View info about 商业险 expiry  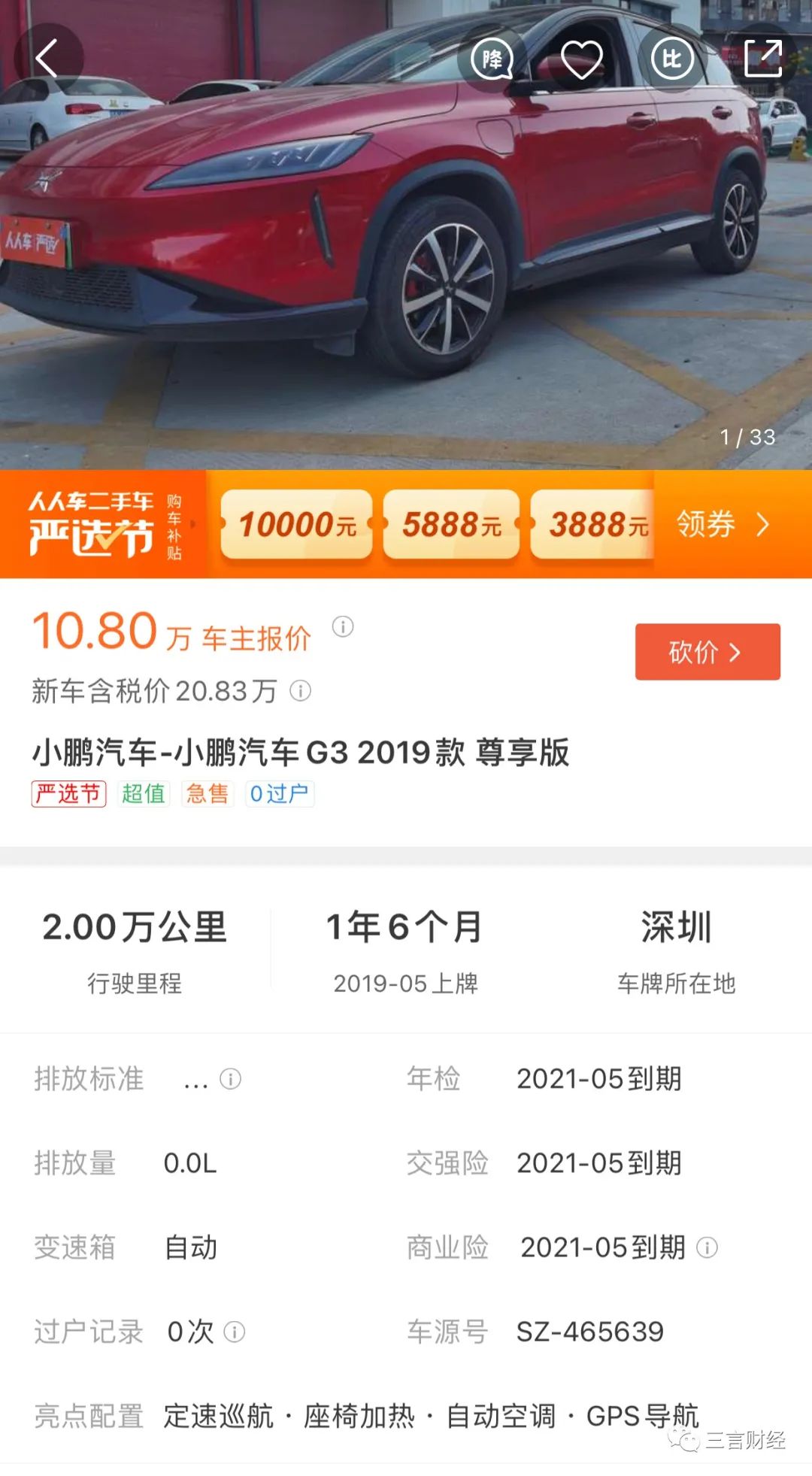tap(707, 1247)
